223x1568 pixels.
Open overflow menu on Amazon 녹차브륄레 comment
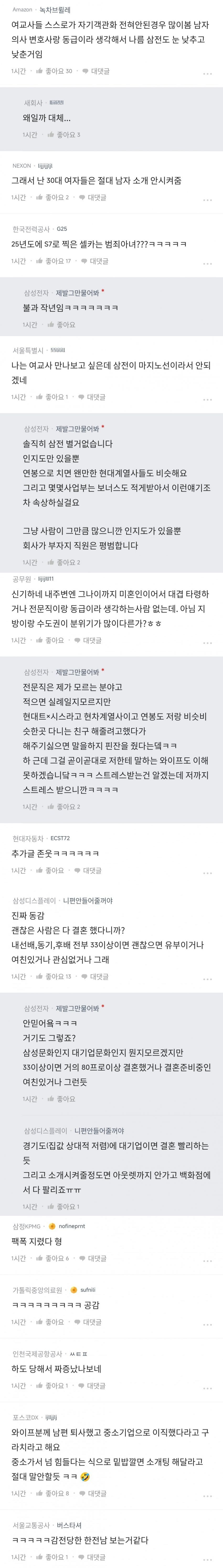click(207, 74)
